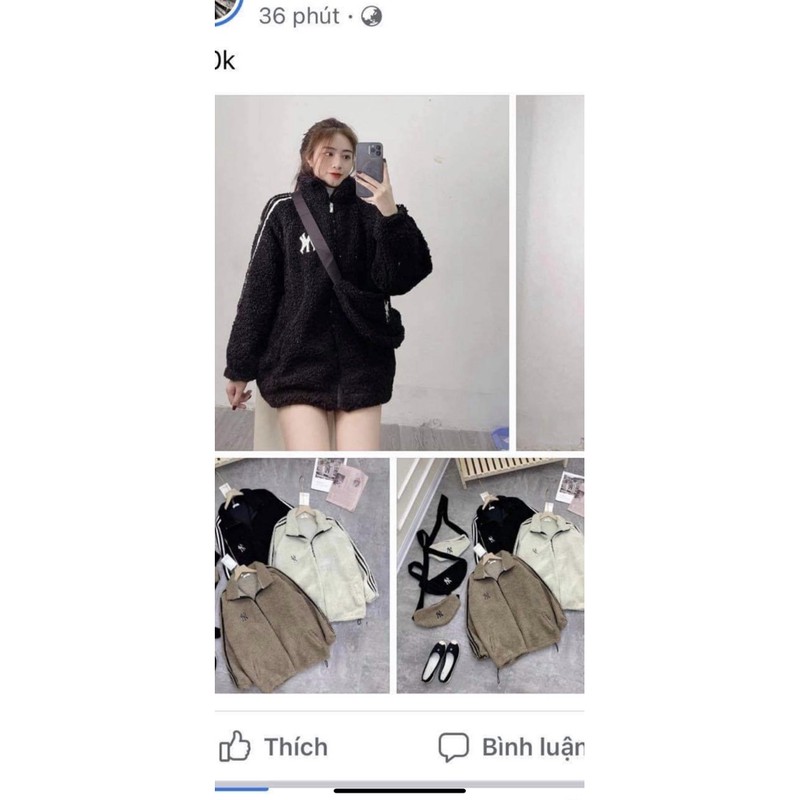The image size is (800, 800).
Task: Open comments with Bình luận
Action: point(511,746)
